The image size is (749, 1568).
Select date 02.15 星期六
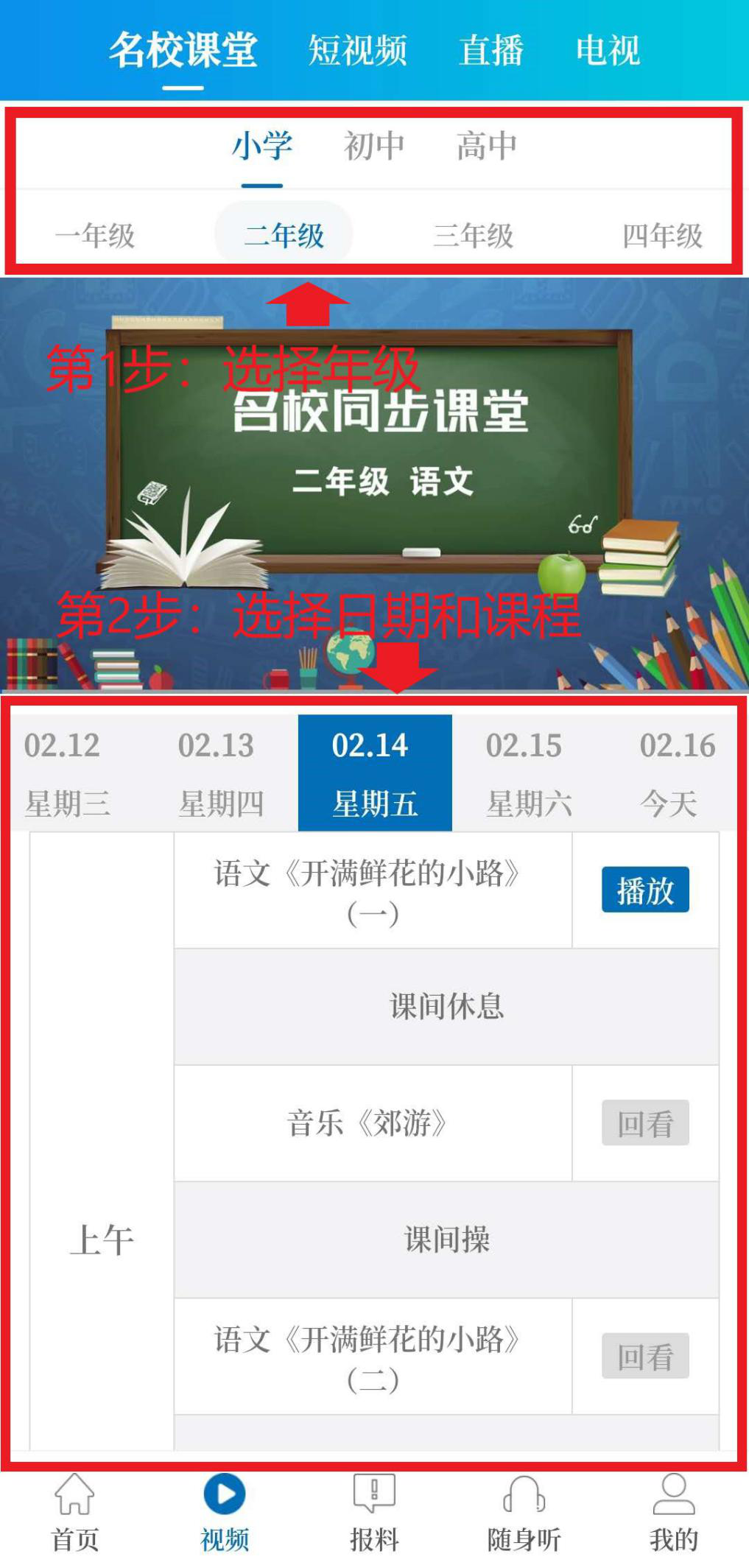coord(527,773)
